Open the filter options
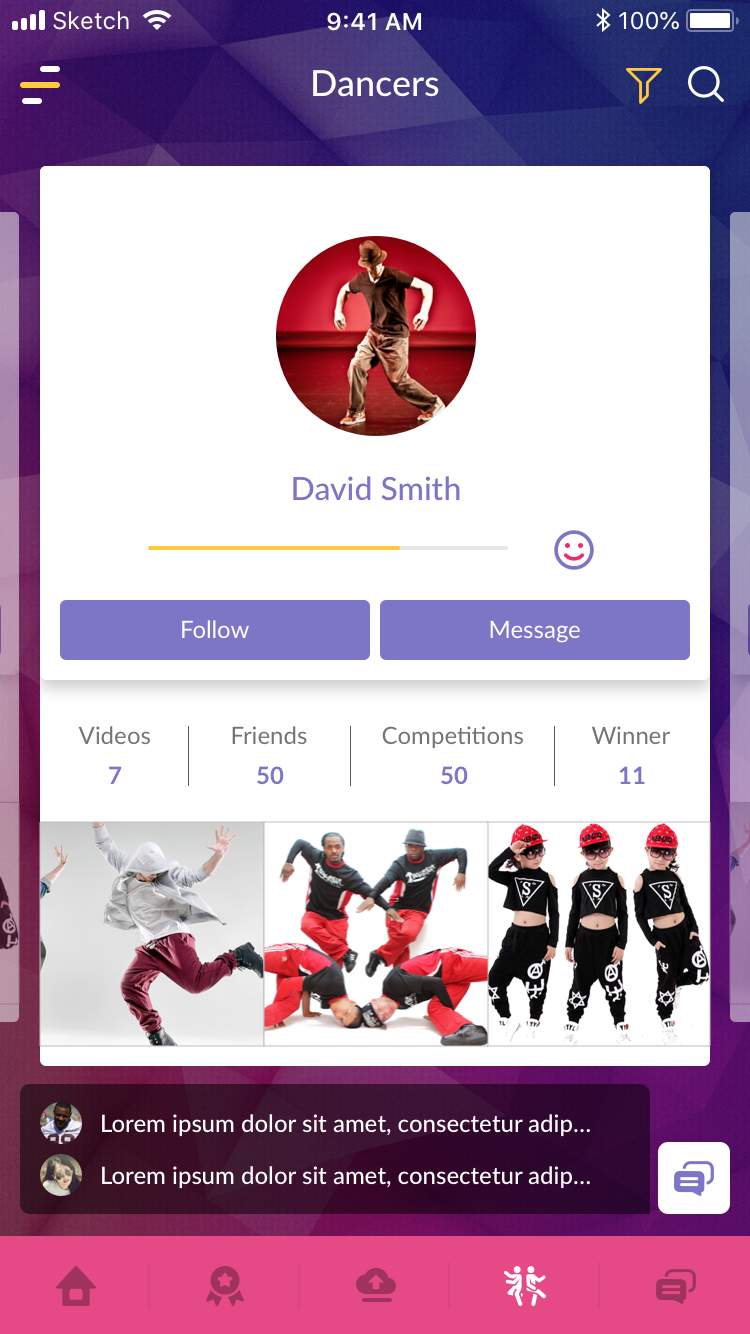750x1334 pixels. 643,85
